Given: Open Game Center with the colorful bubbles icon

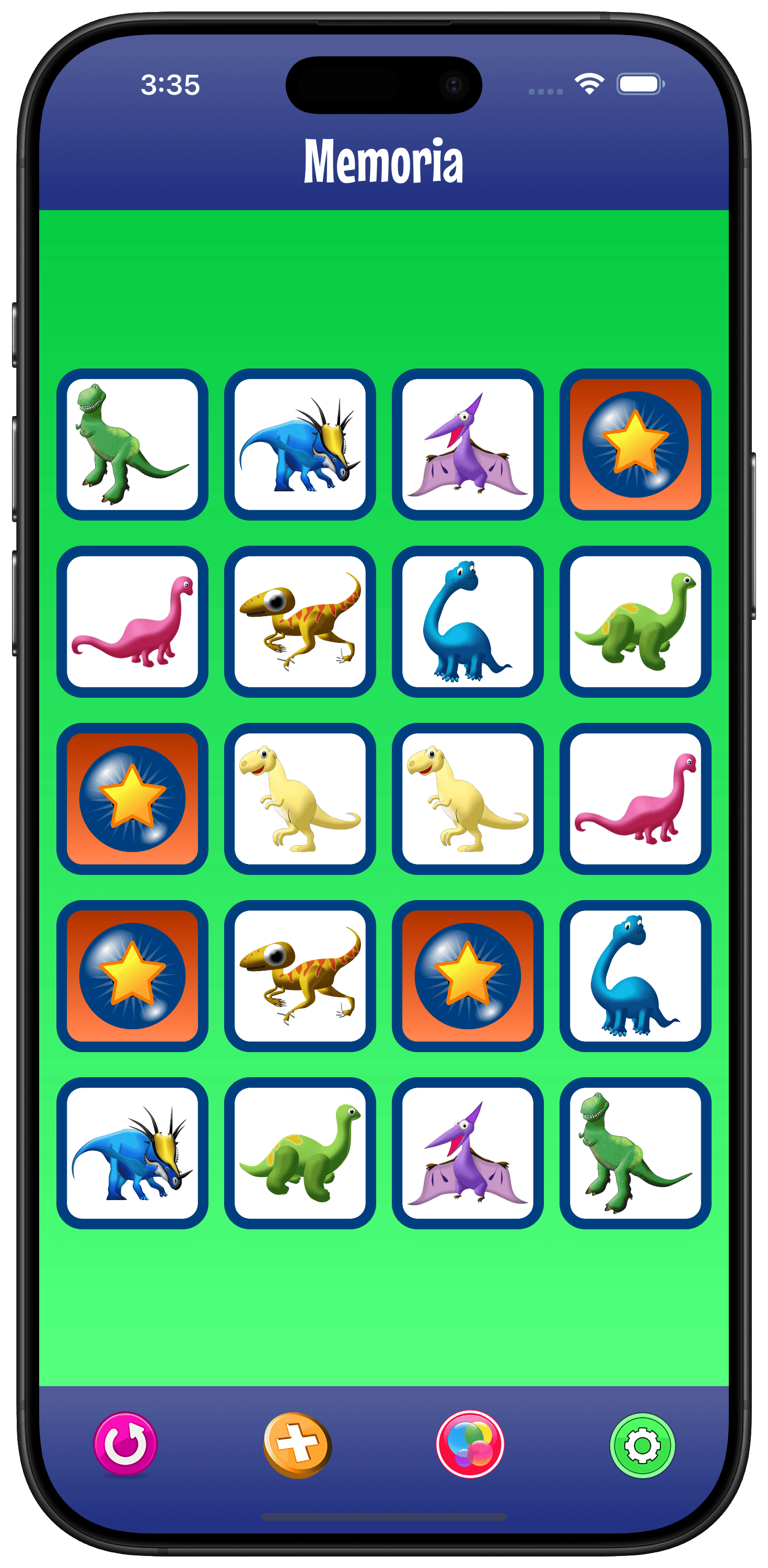Looking at the screenshot, I should click(470, 1444).
